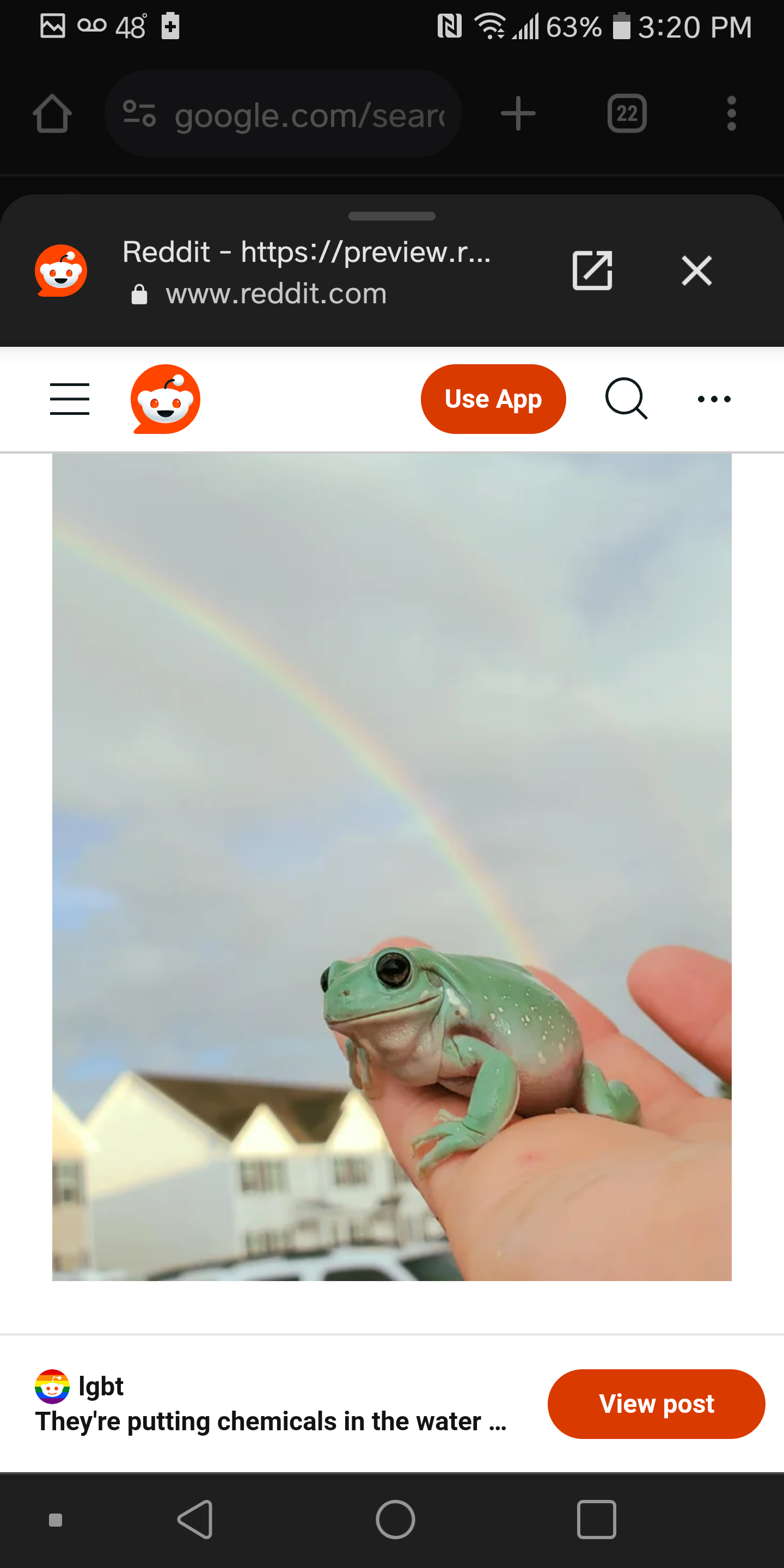
Task: Close the Reddit preview sheet
Action: click(x=696, y=270)
